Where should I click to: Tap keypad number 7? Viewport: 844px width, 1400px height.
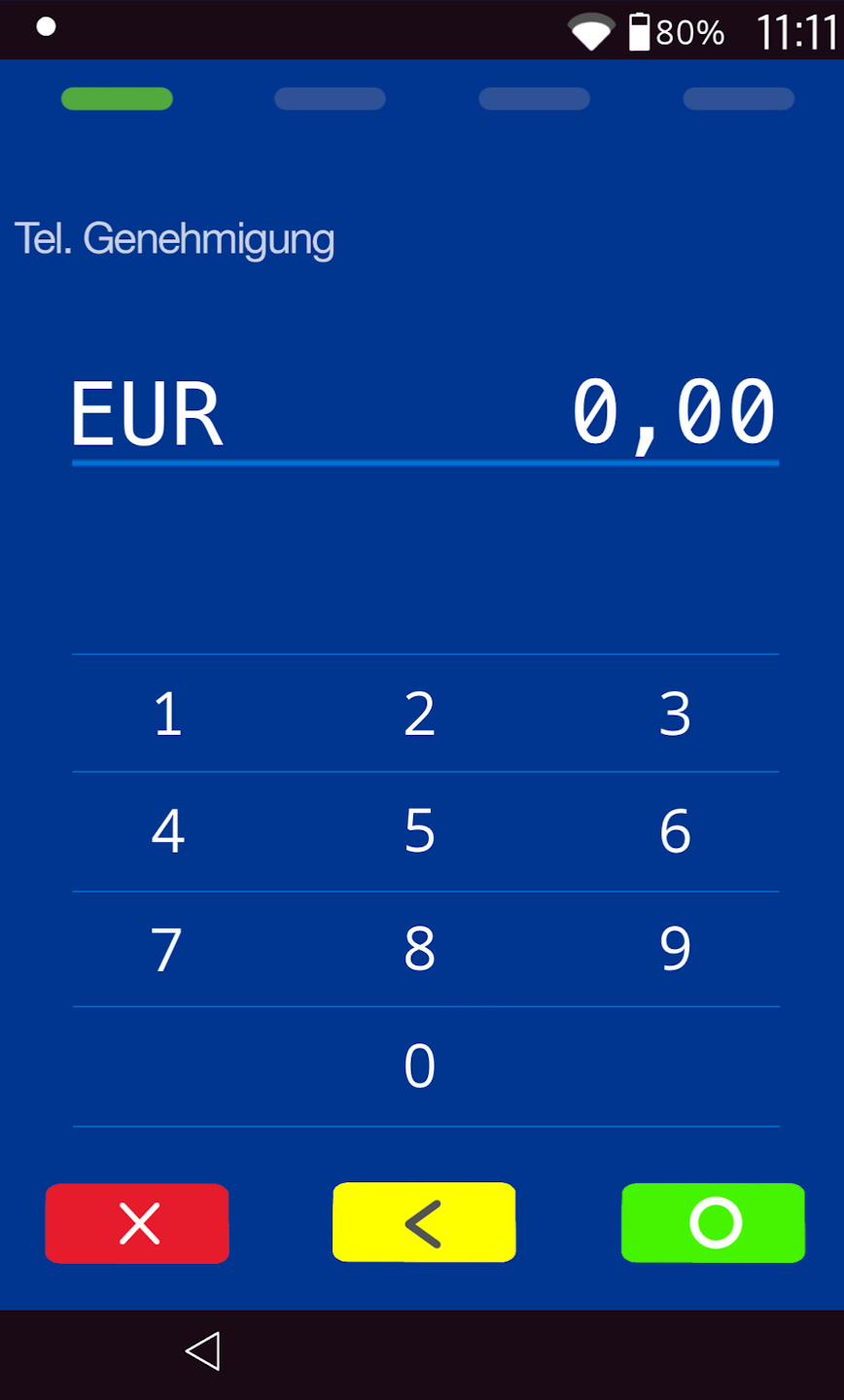pos(168,949)
